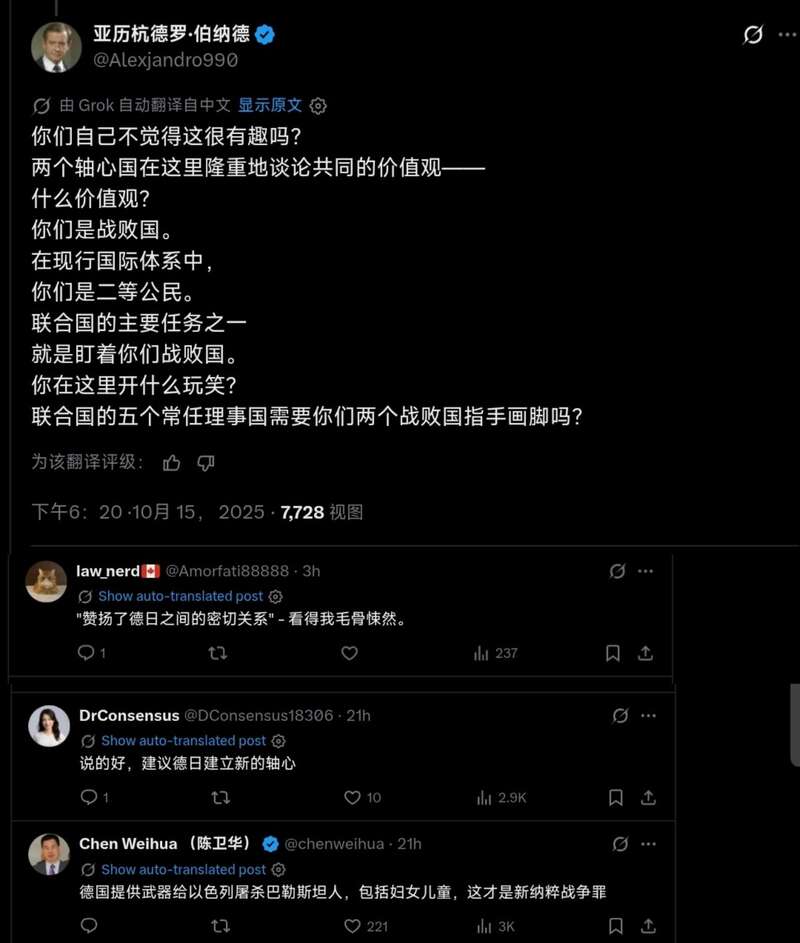Open Chen Weihua's profile
800x943 pixels.
[x=49, y=853]
